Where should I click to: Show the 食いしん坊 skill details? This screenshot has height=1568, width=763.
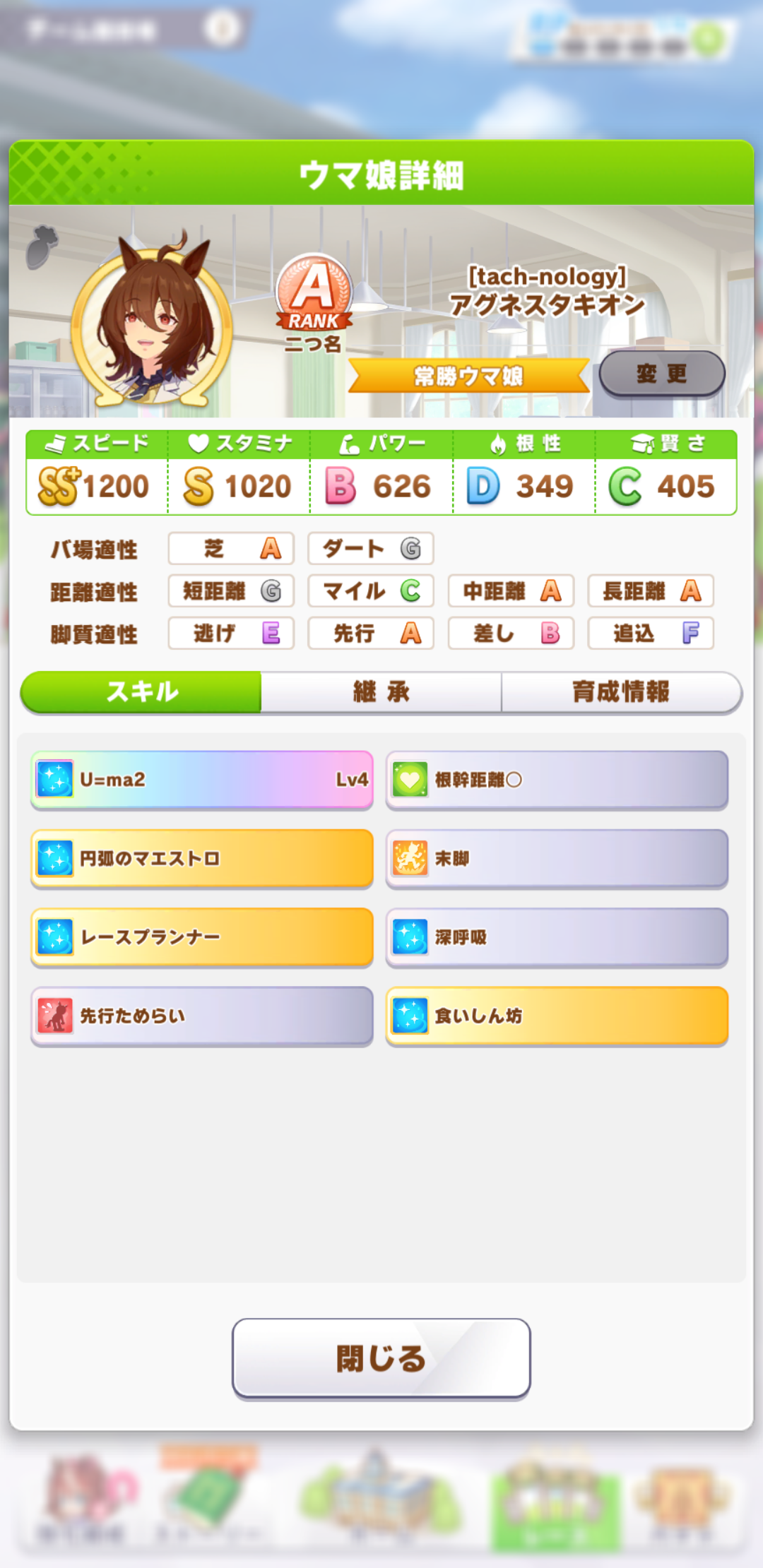click(x=557, y=1016)
